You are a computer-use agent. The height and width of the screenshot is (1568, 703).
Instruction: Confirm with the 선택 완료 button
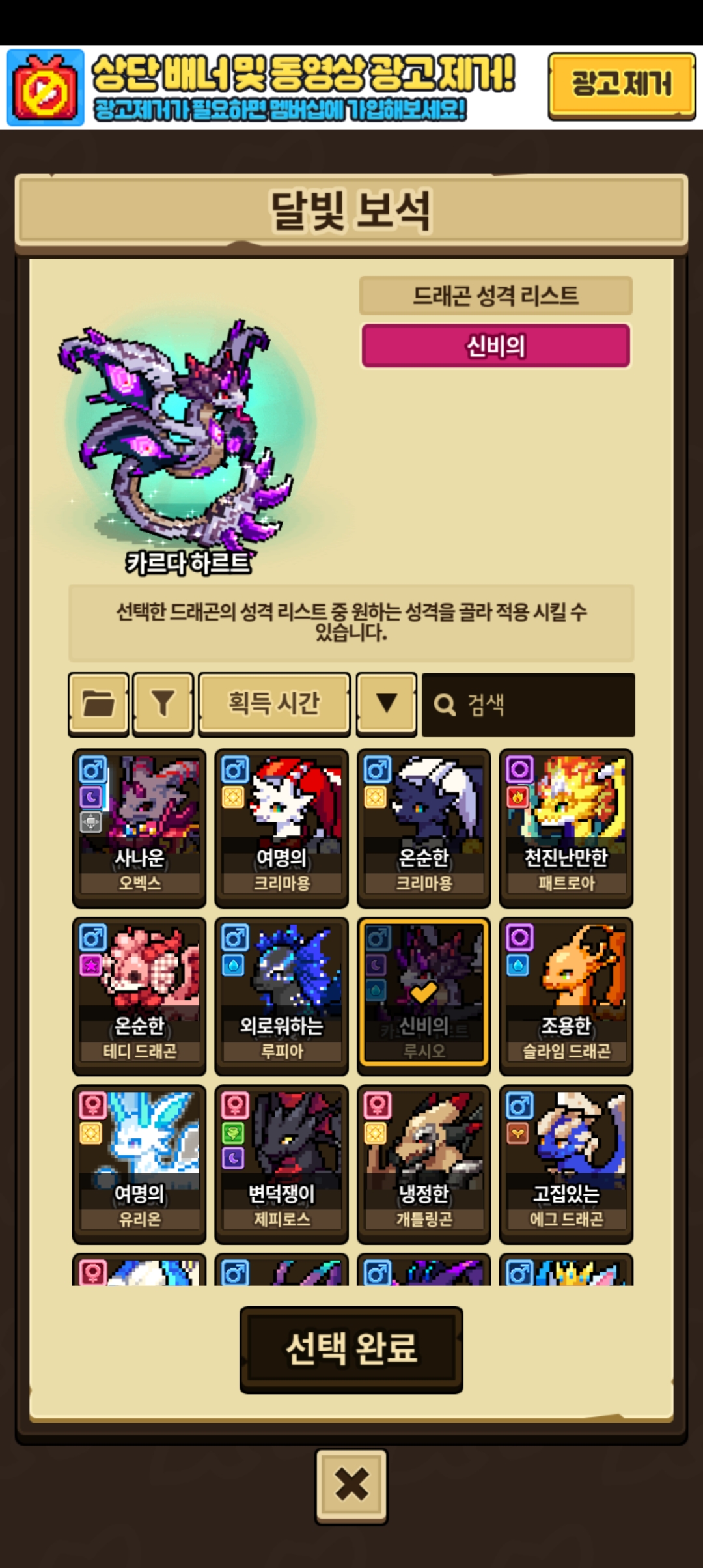click(351, 1349)
